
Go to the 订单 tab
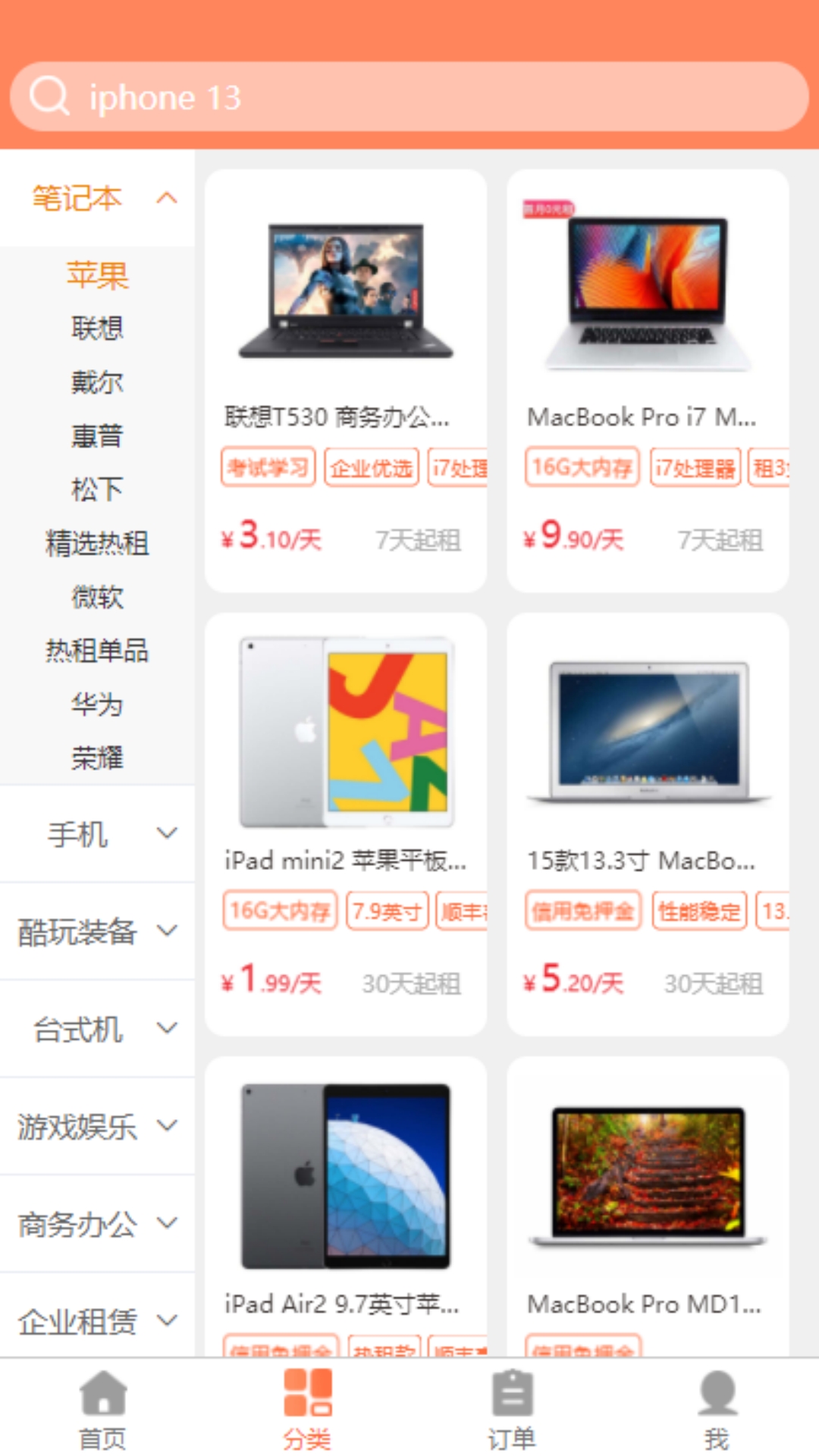(512, 1410)
